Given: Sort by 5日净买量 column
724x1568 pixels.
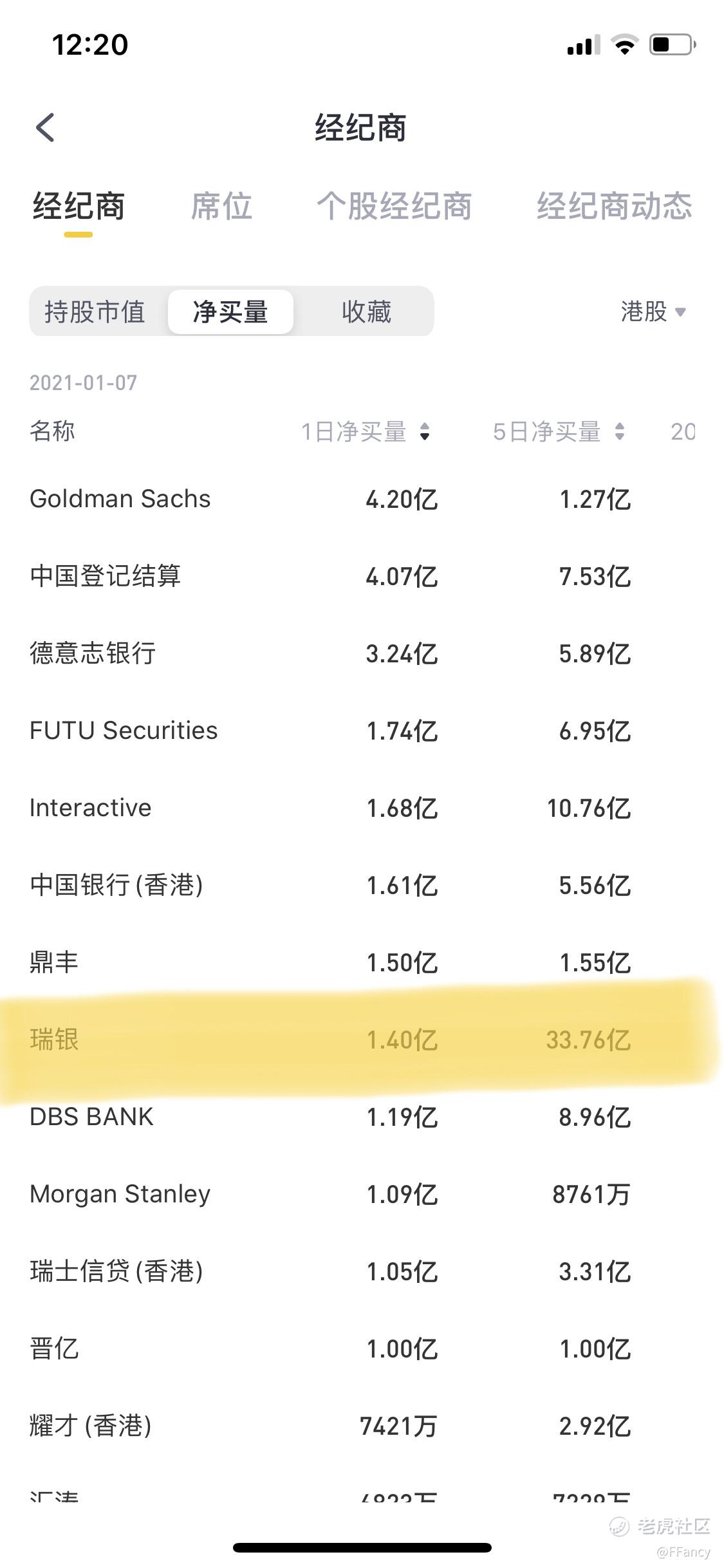Looking at the screenshot, I should [558, 431].
